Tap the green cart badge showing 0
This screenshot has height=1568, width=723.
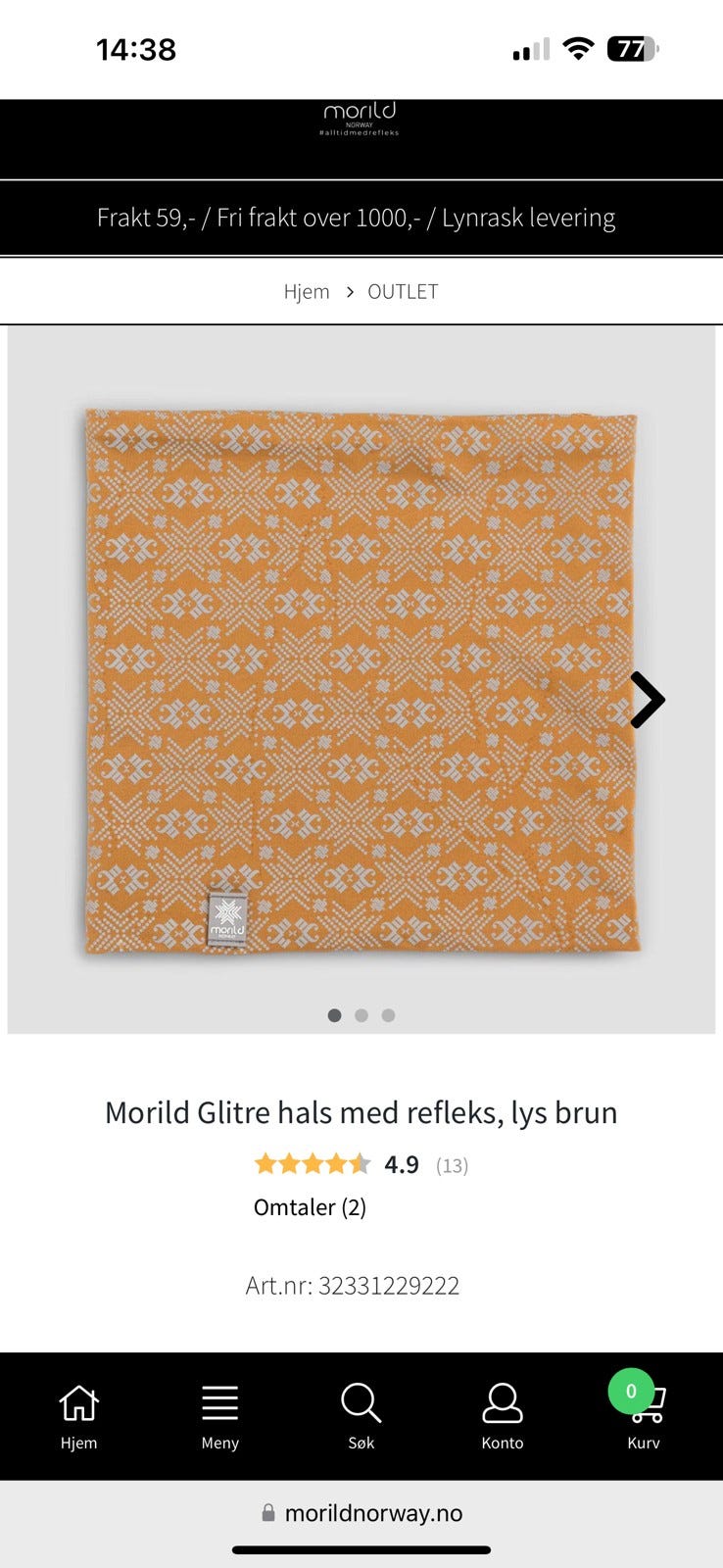pos(631,1390)
